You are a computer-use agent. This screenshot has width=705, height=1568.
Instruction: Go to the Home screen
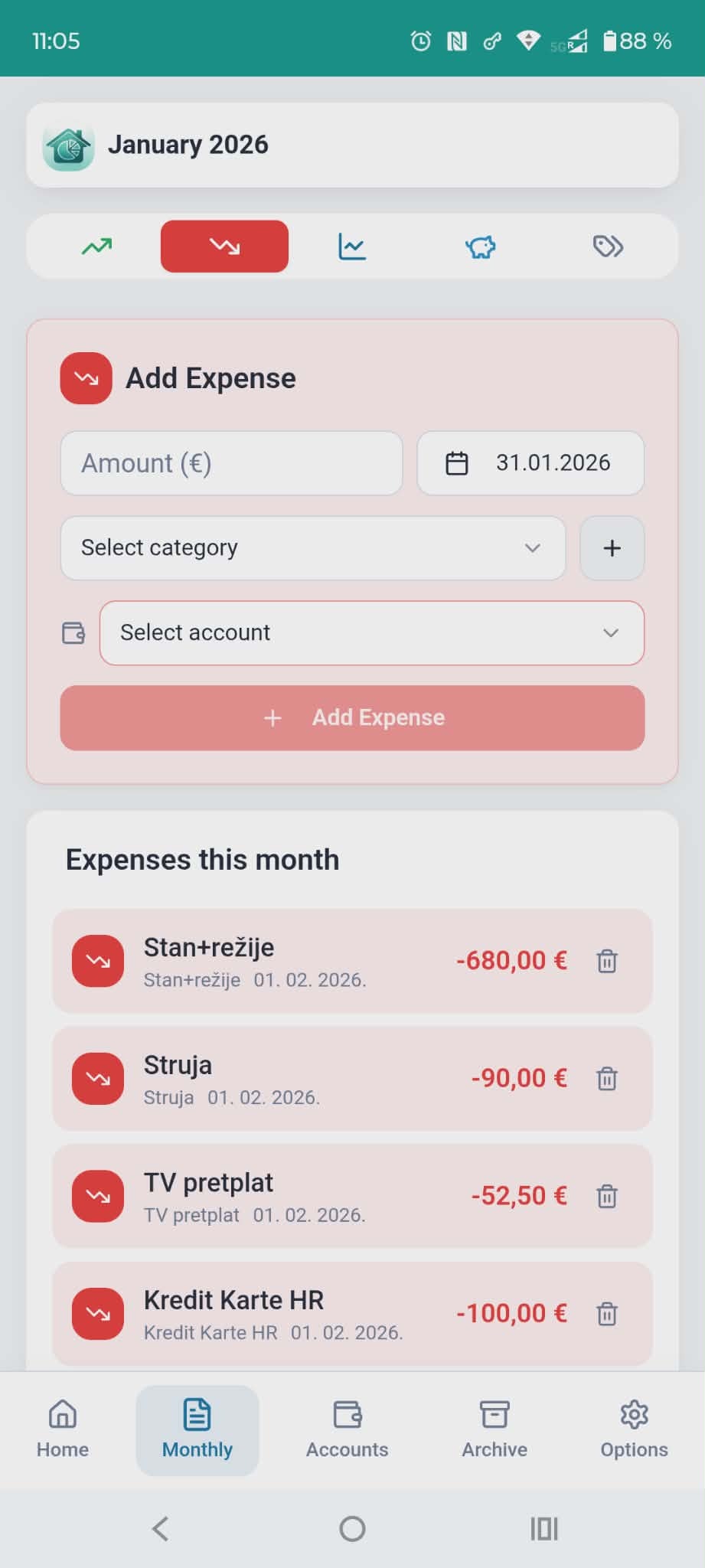[x=61, y=1430]
